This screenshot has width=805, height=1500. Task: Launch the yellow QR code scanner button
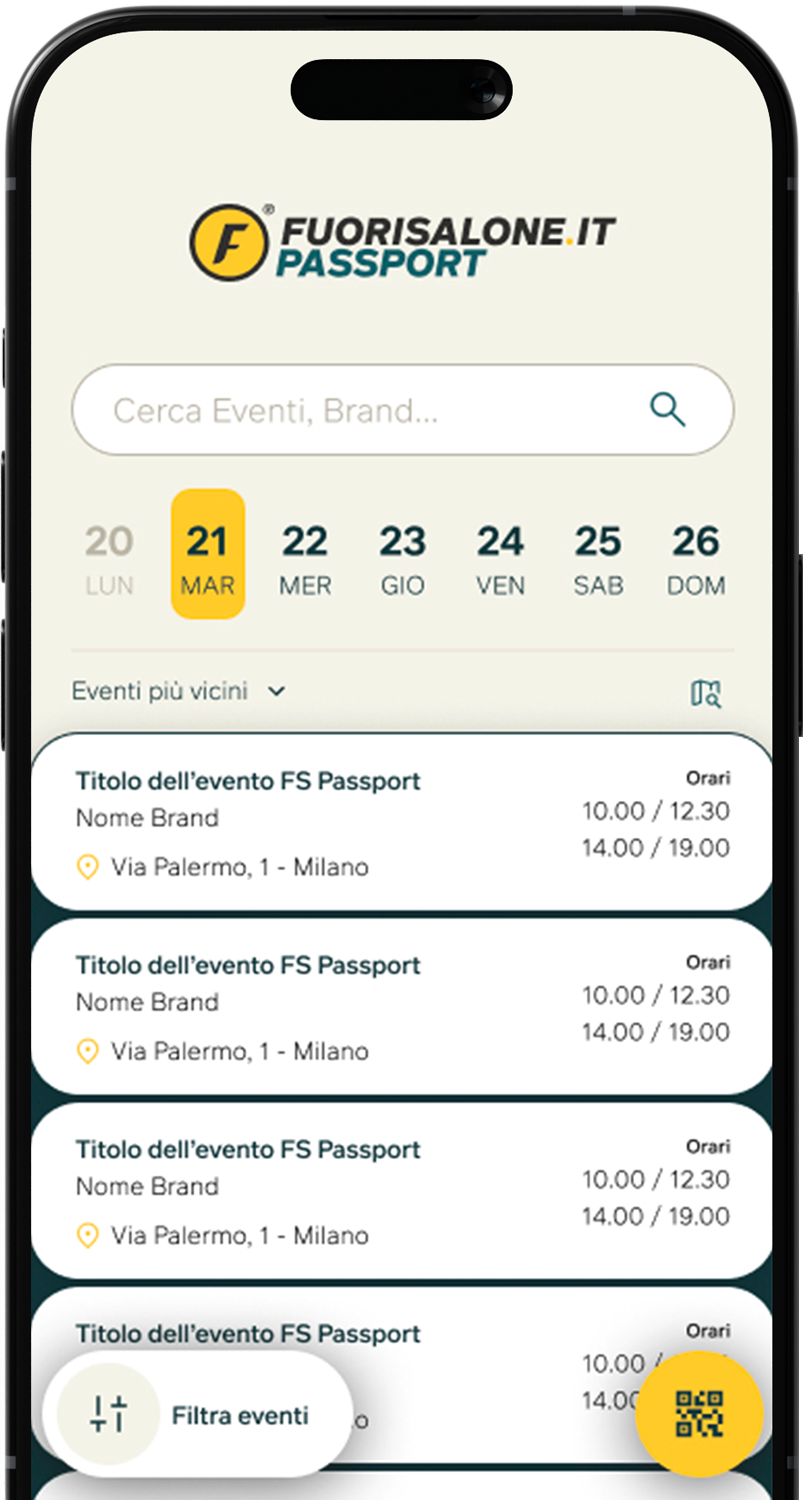click(700, 1414)
